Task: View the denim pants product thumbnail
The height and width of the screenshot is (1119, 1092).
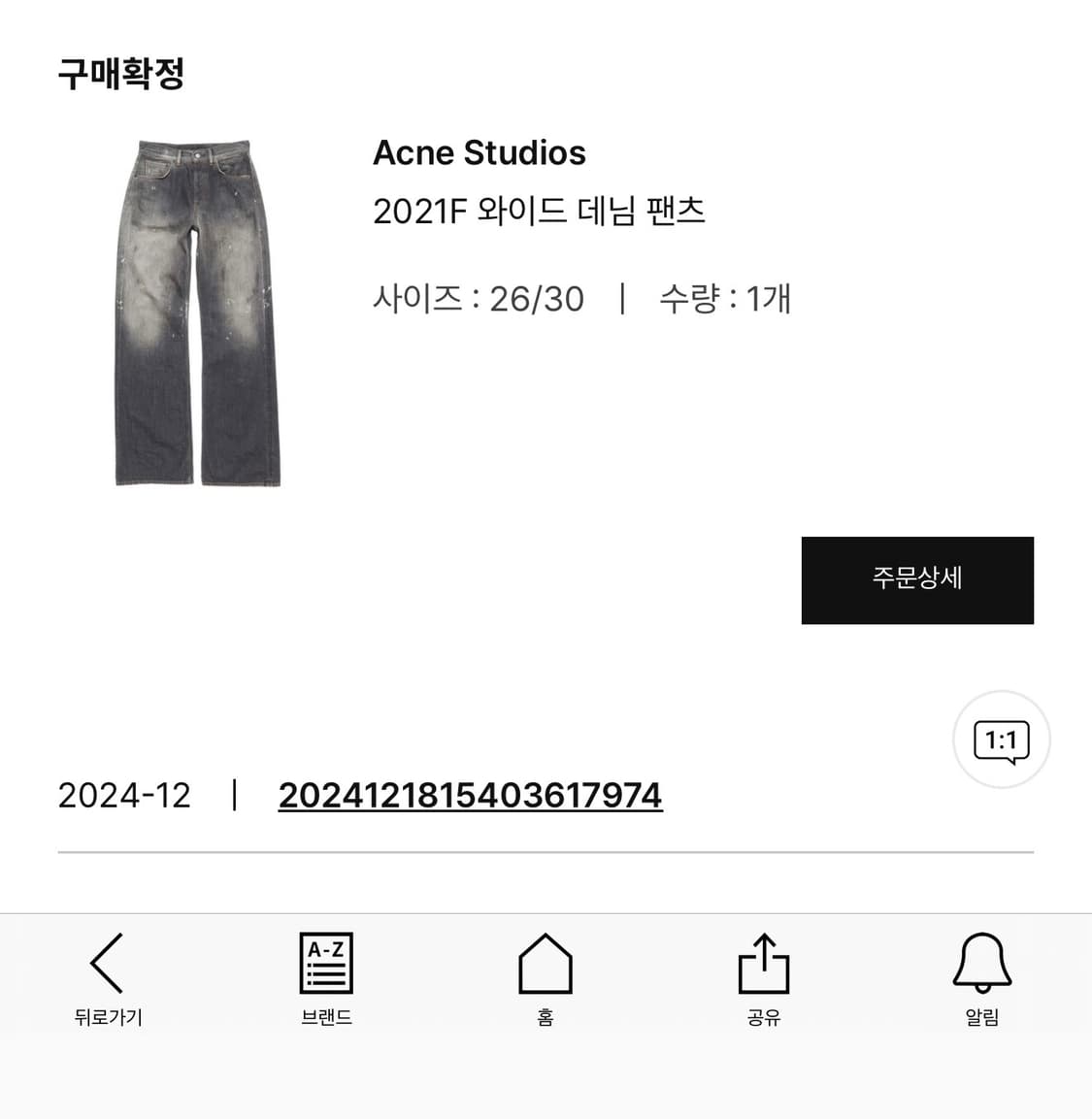Action: (194, 311)
